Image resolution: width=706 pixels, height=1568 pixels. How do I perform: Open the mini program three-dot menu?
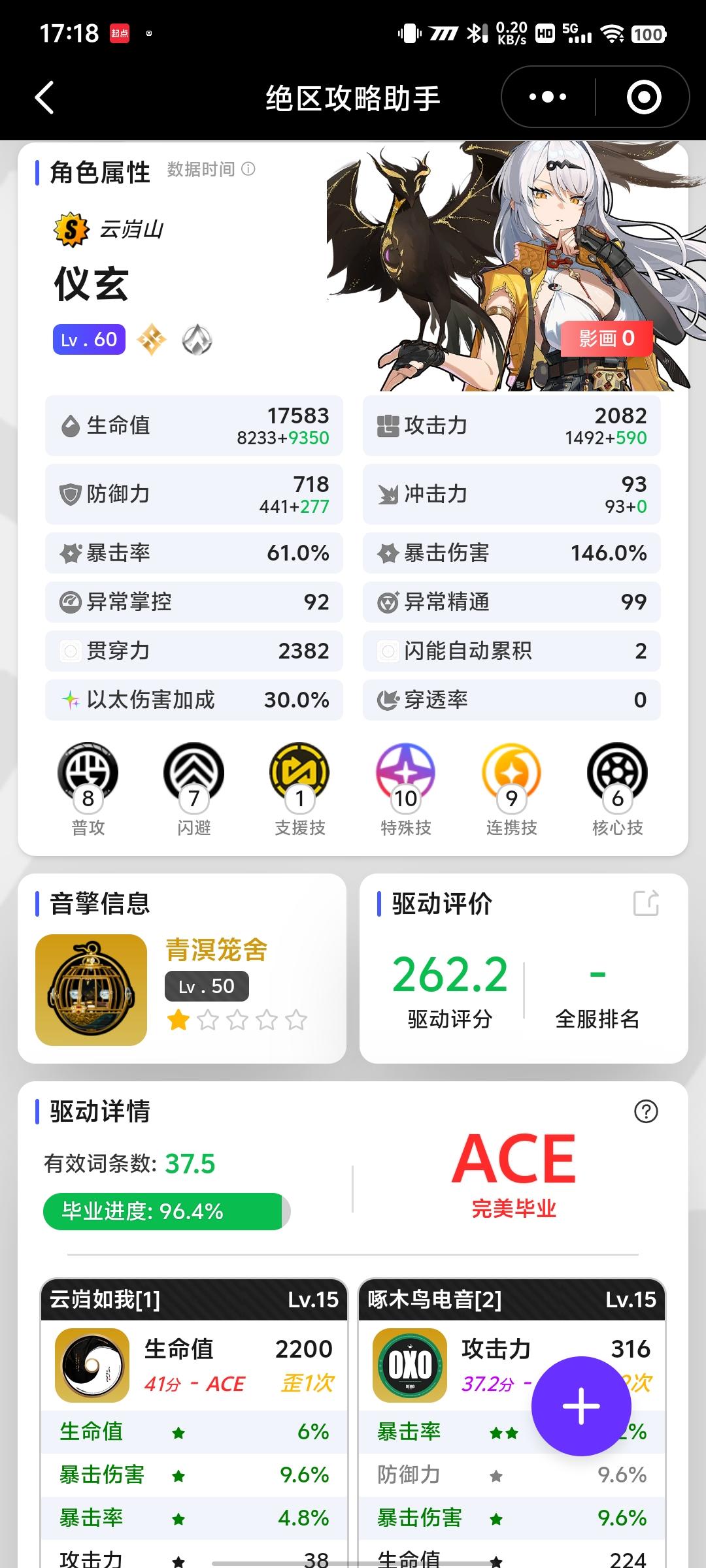tap(548, 97)
